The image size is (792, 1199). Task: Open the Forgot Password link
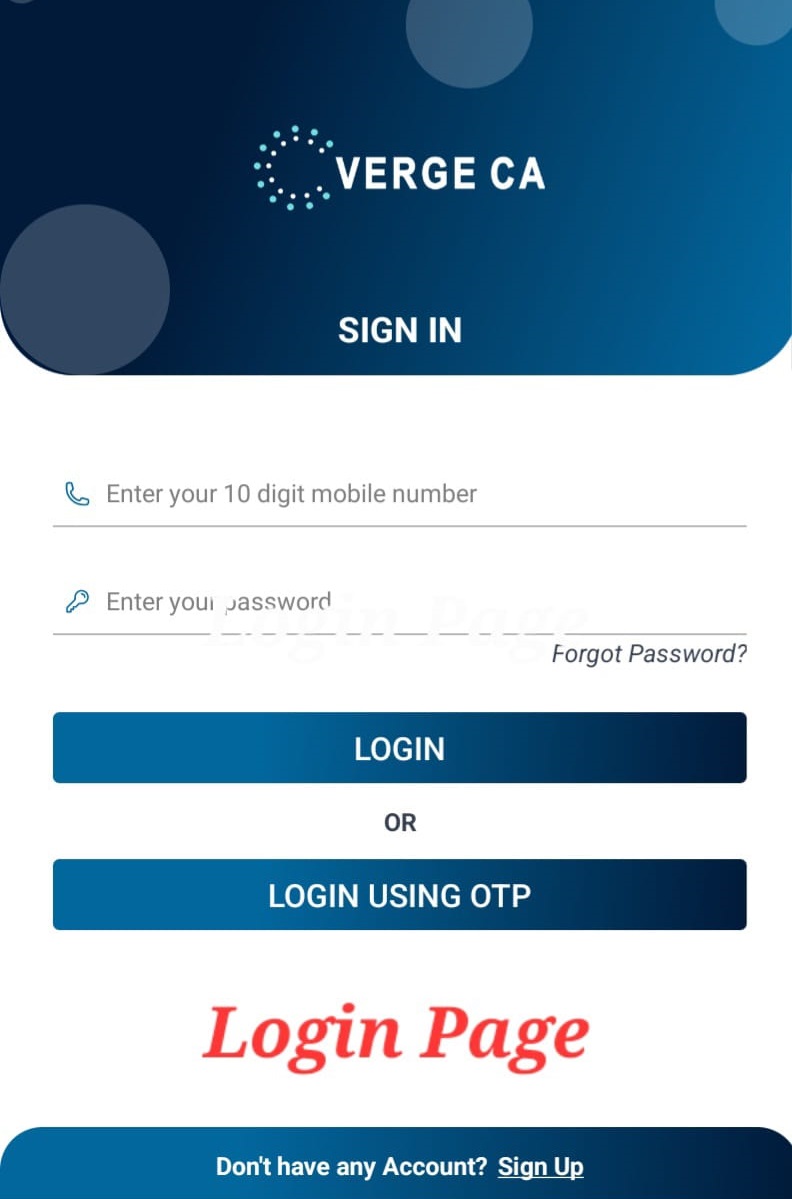pos(649,654)
